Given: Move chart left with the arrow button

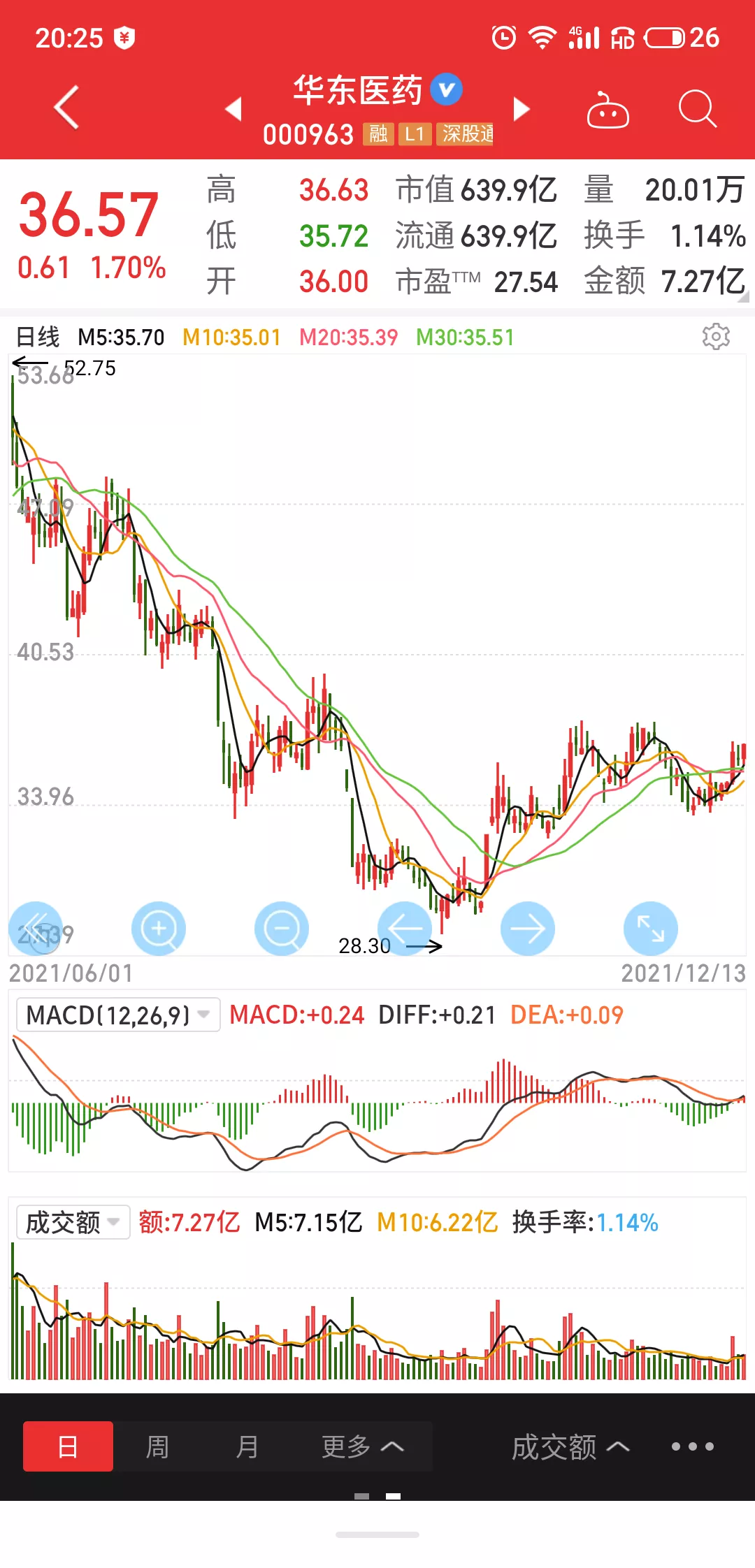Looking at the screenshot, I should (405, 929).
